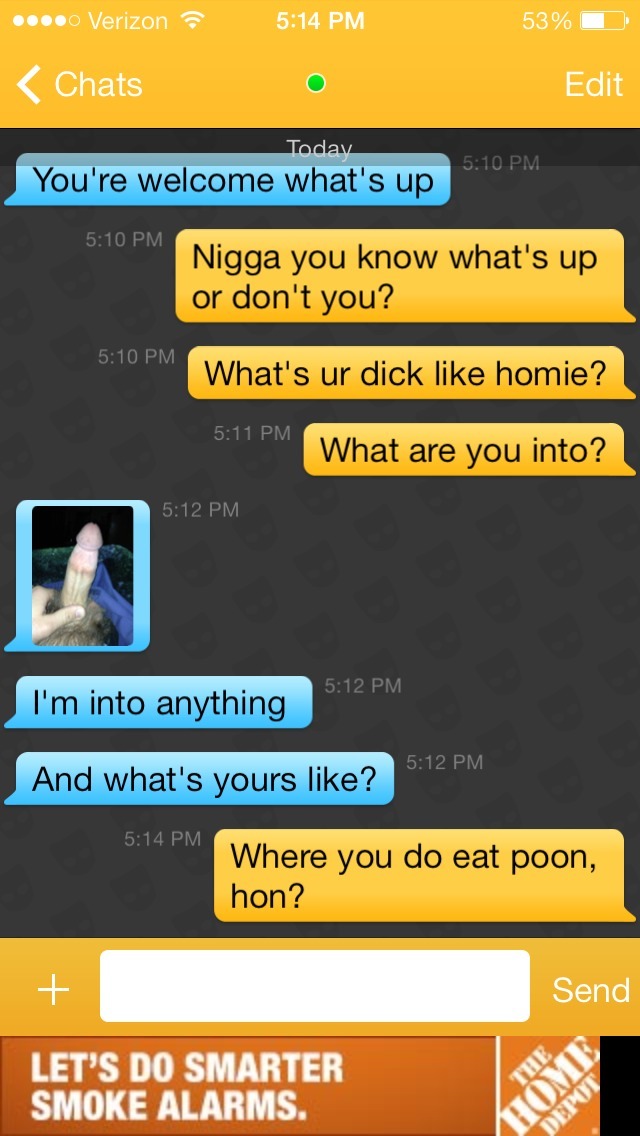This screenshot has width=640, height=1136.
Task: Tap the Send button
Action: coord(590,990)
